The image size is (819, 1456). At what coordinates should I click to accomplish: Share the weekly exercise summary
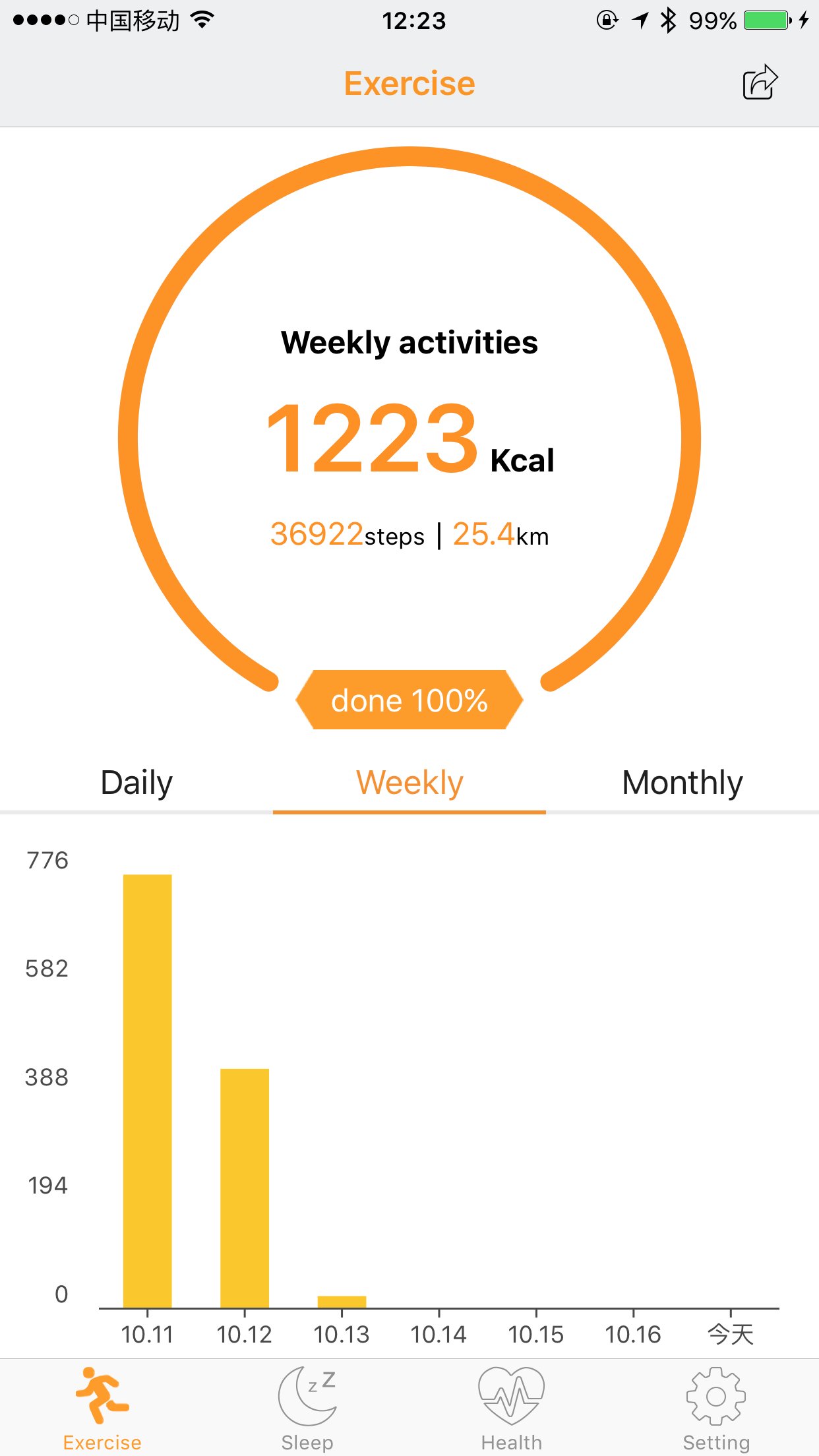(760, 82)
